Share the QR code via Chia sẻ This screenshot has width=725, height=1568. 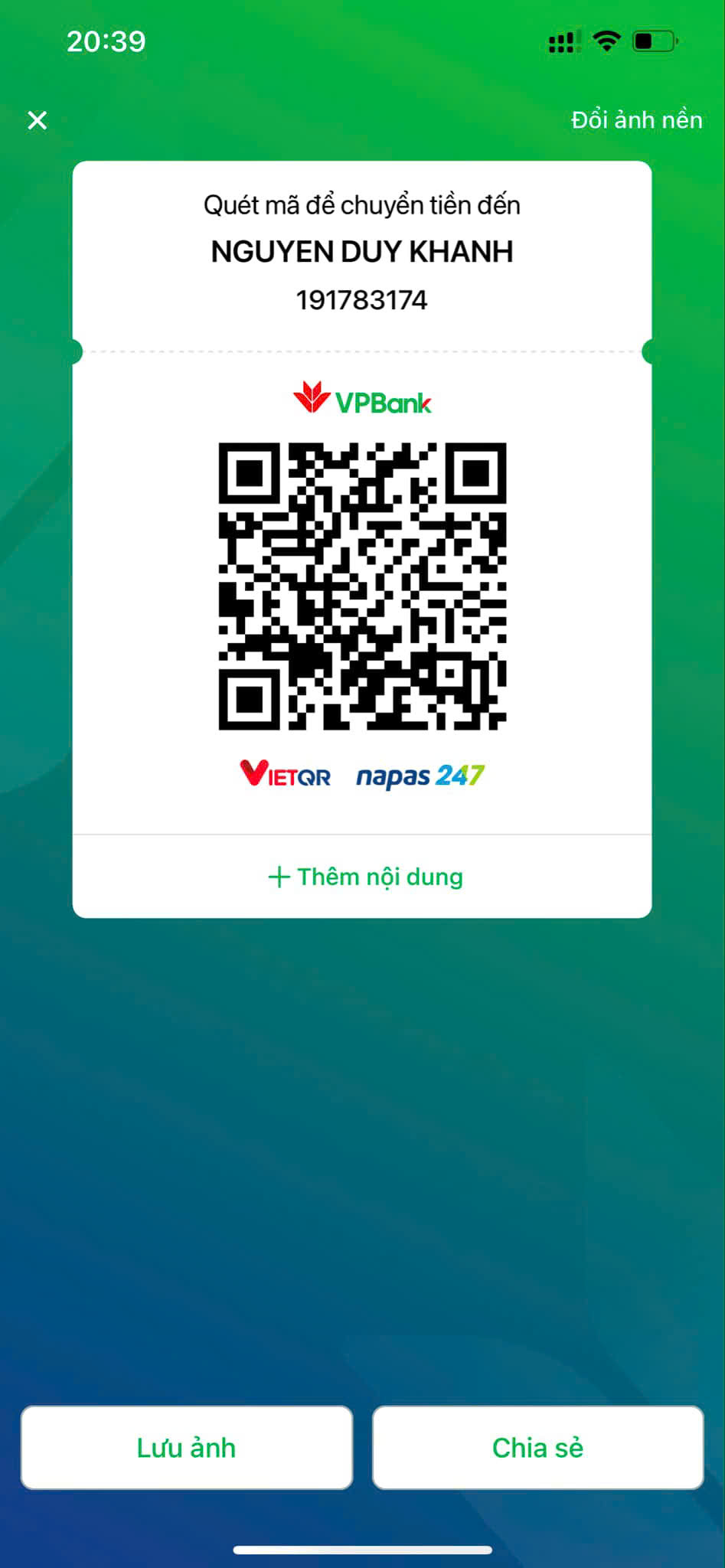point(537,1448)
